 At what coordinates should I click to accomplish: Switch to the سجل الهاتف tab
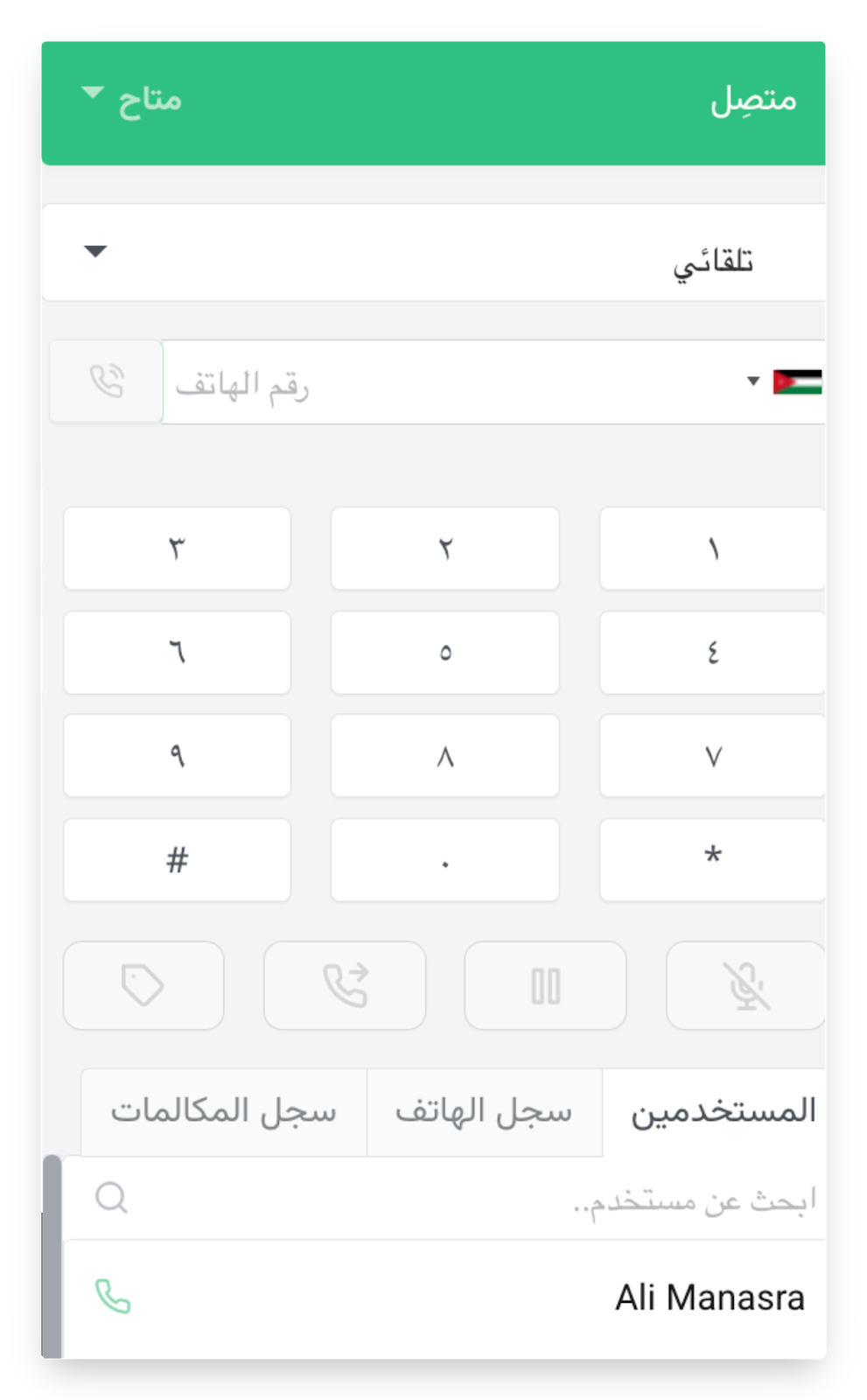pos(484,1112)
